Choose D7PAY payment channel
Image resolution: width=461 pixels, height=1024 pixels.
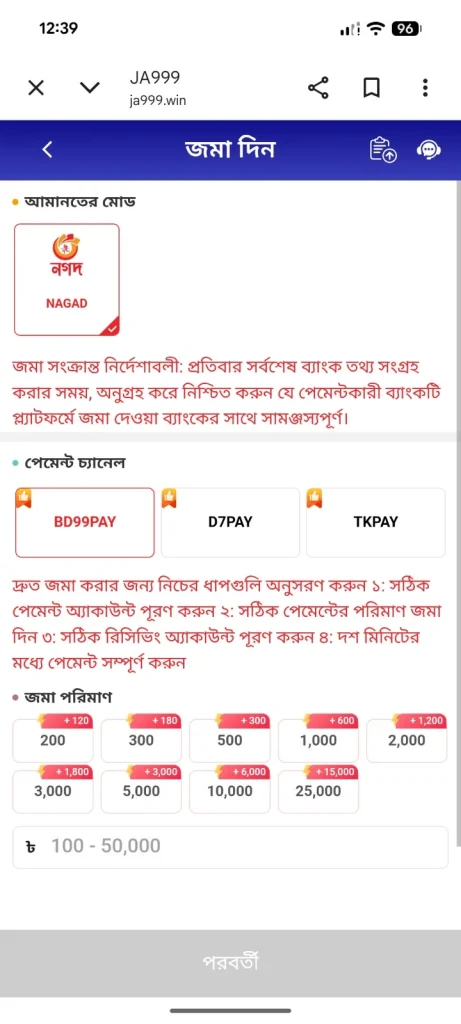coord(230,522)
